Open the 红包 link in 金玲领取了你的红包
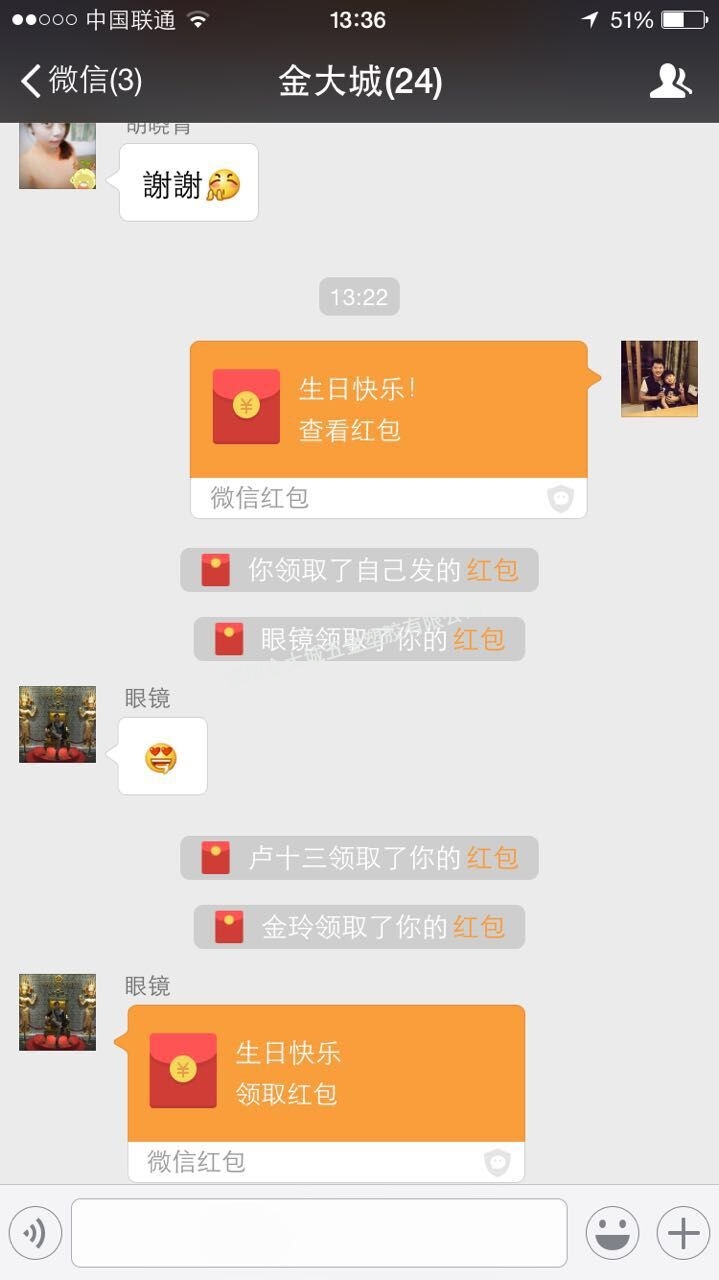The height and width of the screenshot is (1280, 719). click(479, 927)
